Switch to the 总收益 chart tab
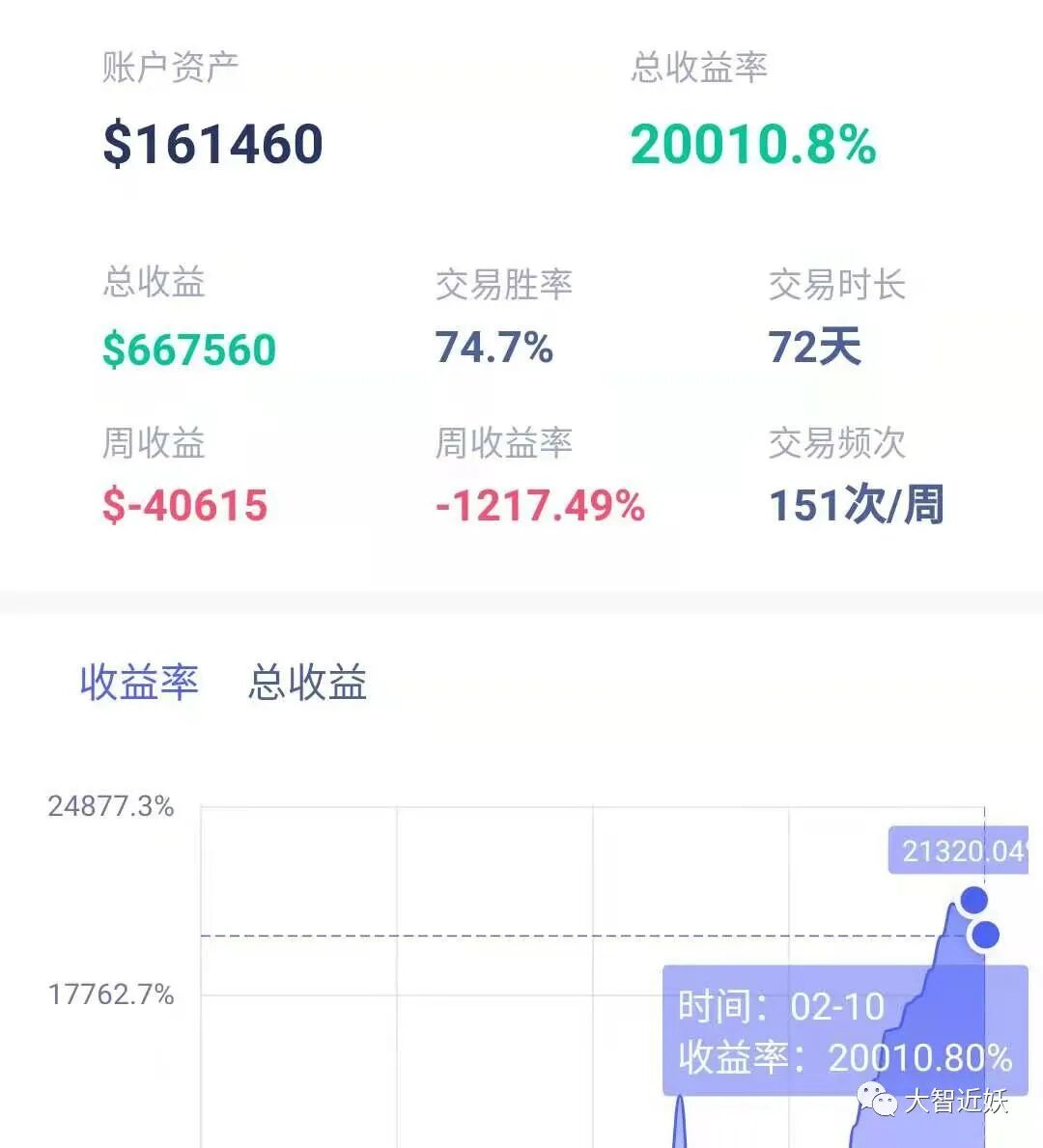 coord(307,683)
